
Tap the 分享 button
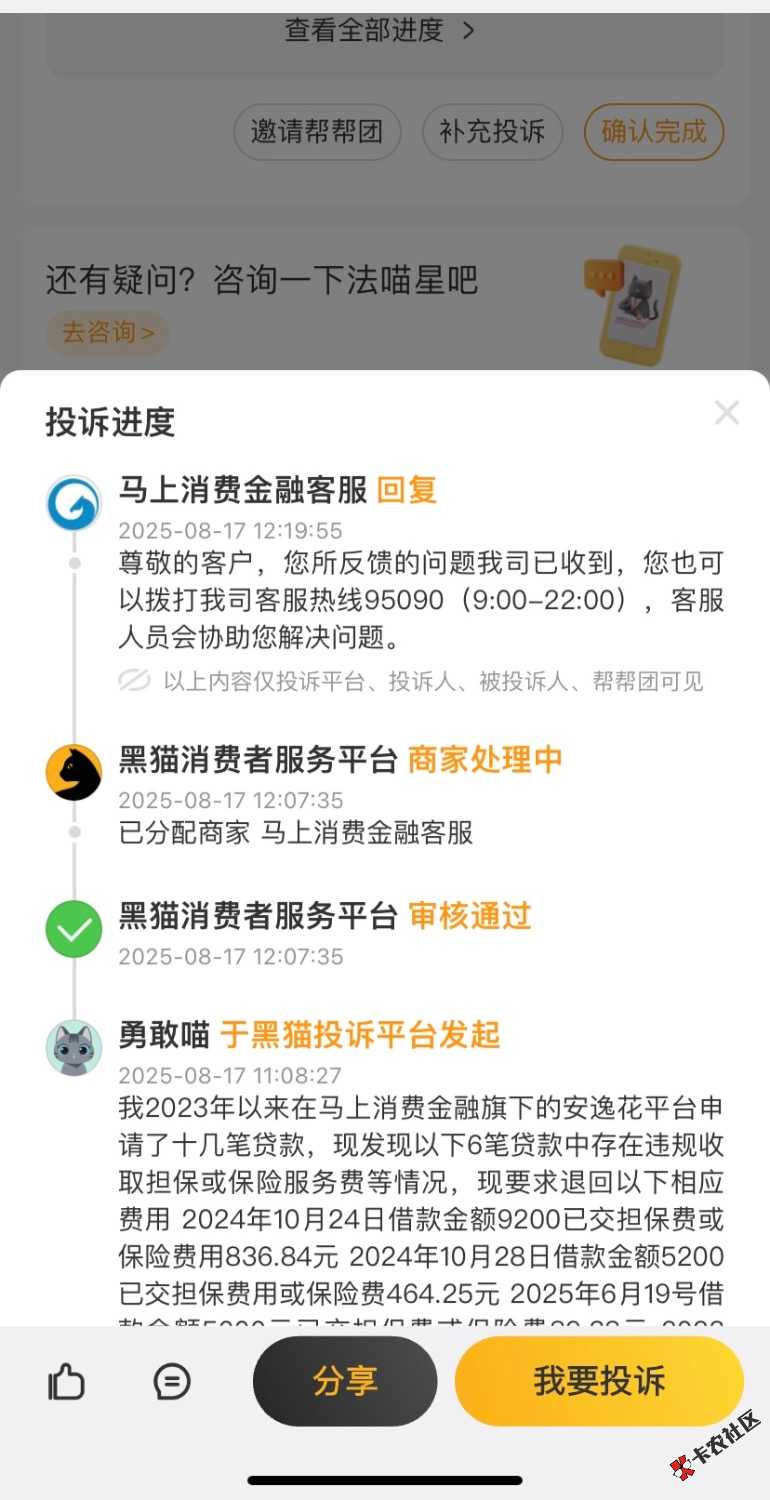click(x=345, y=1381)
